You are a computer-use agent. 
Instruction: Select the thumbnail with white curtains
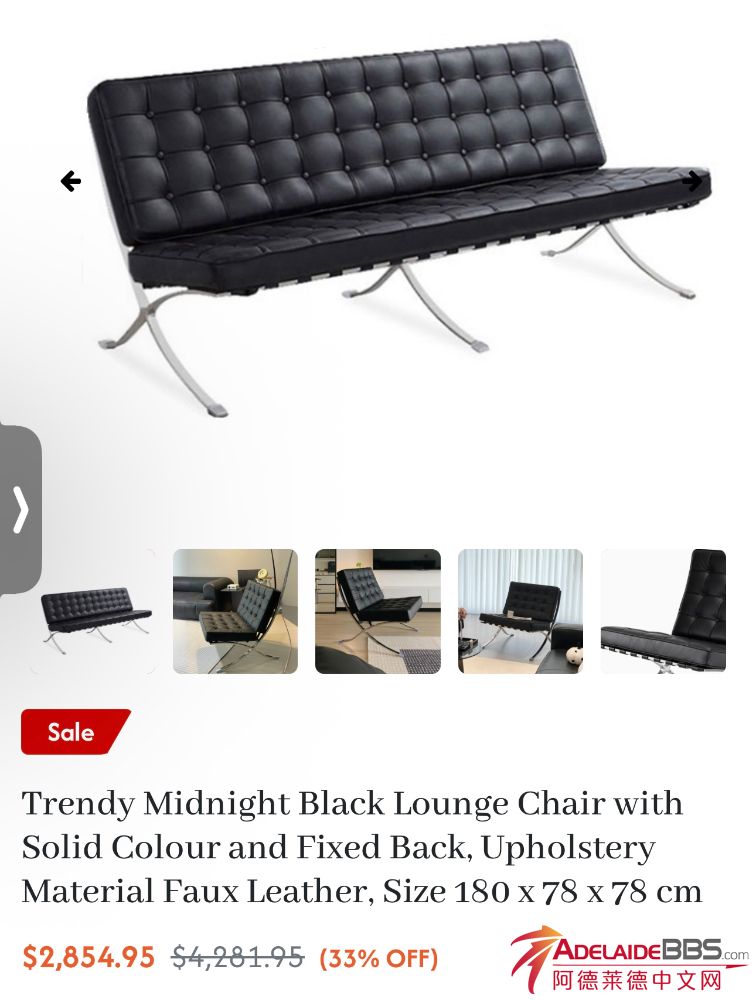tap(520, 611)
